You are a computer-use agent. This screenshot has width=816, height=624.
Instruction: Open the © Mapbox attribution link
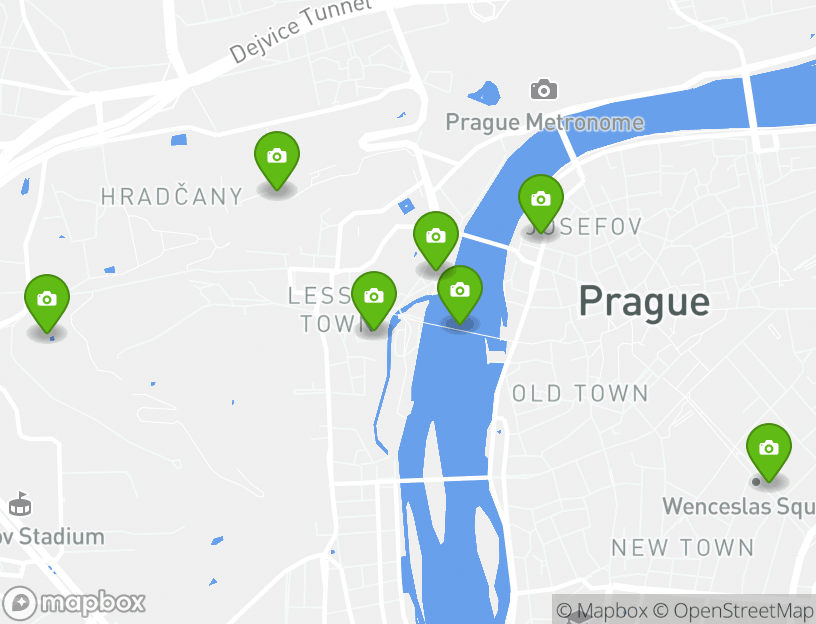[x=602, y=610]
